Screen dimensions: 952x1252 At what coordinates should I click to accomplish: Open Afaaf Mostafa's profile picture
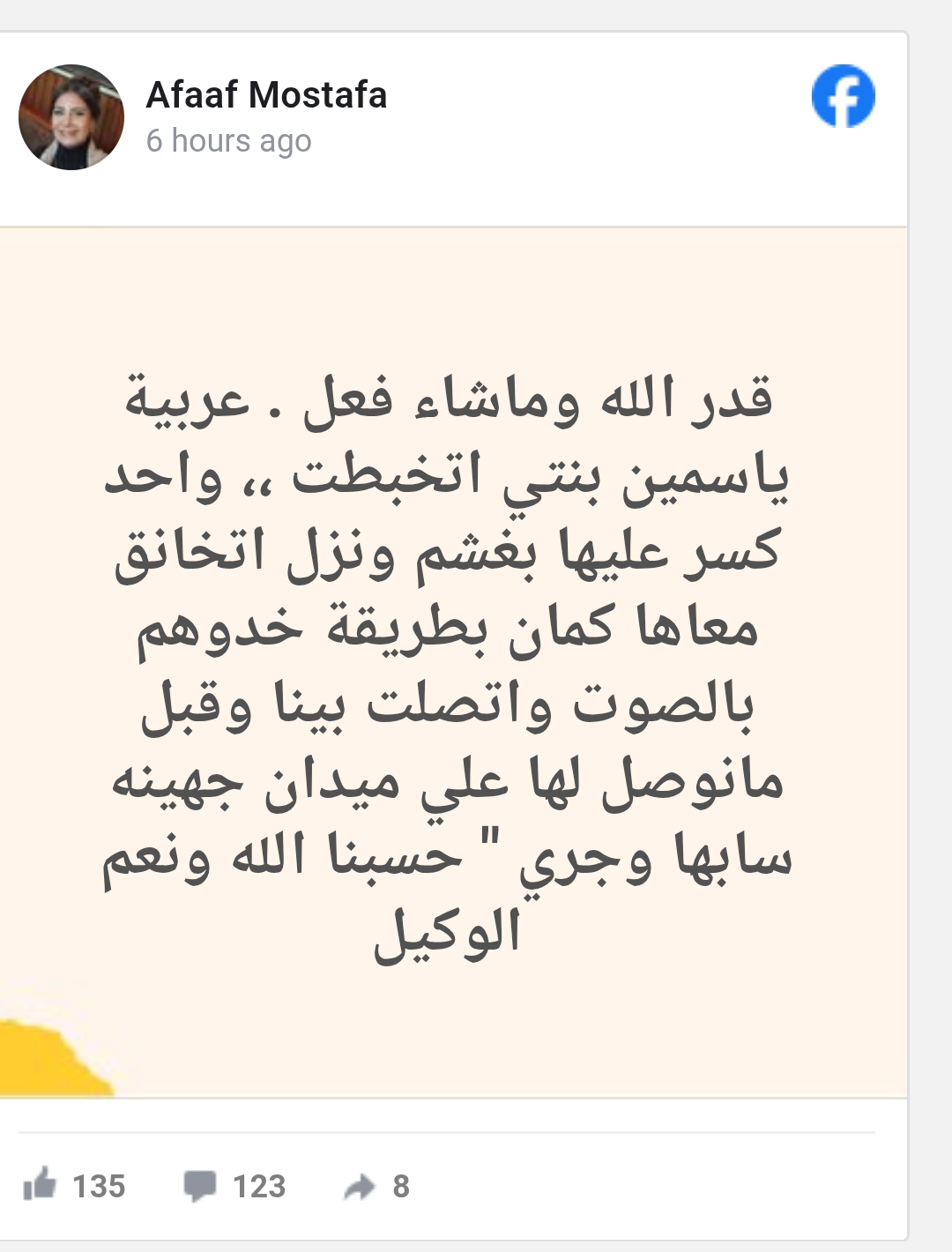pyautogui.click(x=71, y=117)
